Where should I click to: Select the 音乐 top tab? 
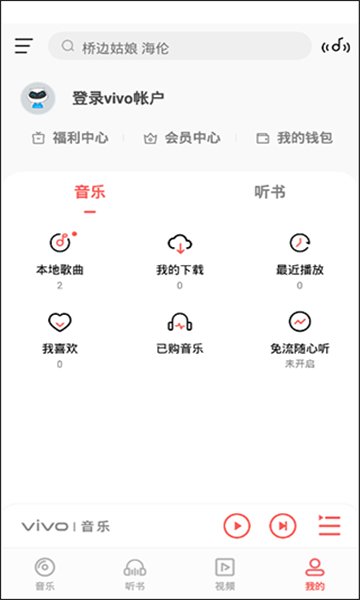(x=90, y=192)
